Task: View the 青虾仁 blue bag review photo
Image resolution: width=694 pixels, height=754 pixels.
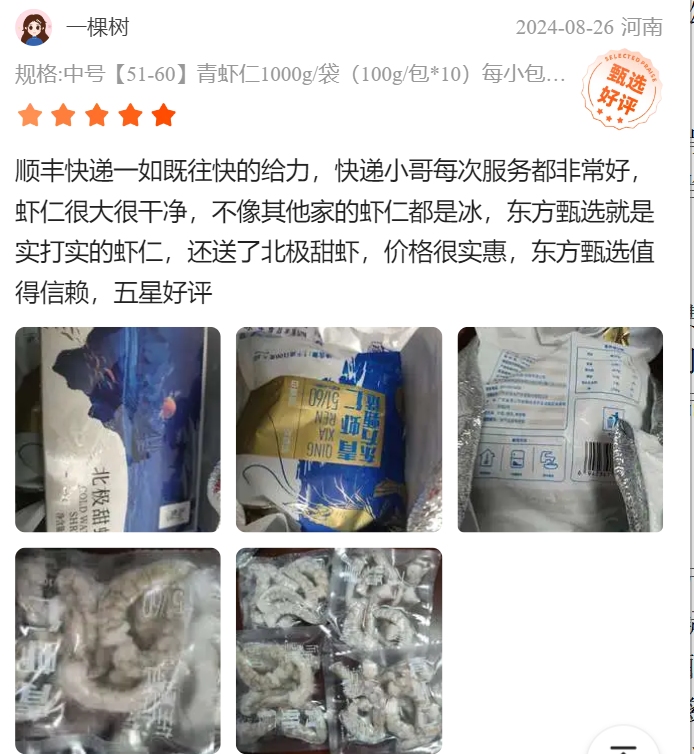Action: coord(338,429)
